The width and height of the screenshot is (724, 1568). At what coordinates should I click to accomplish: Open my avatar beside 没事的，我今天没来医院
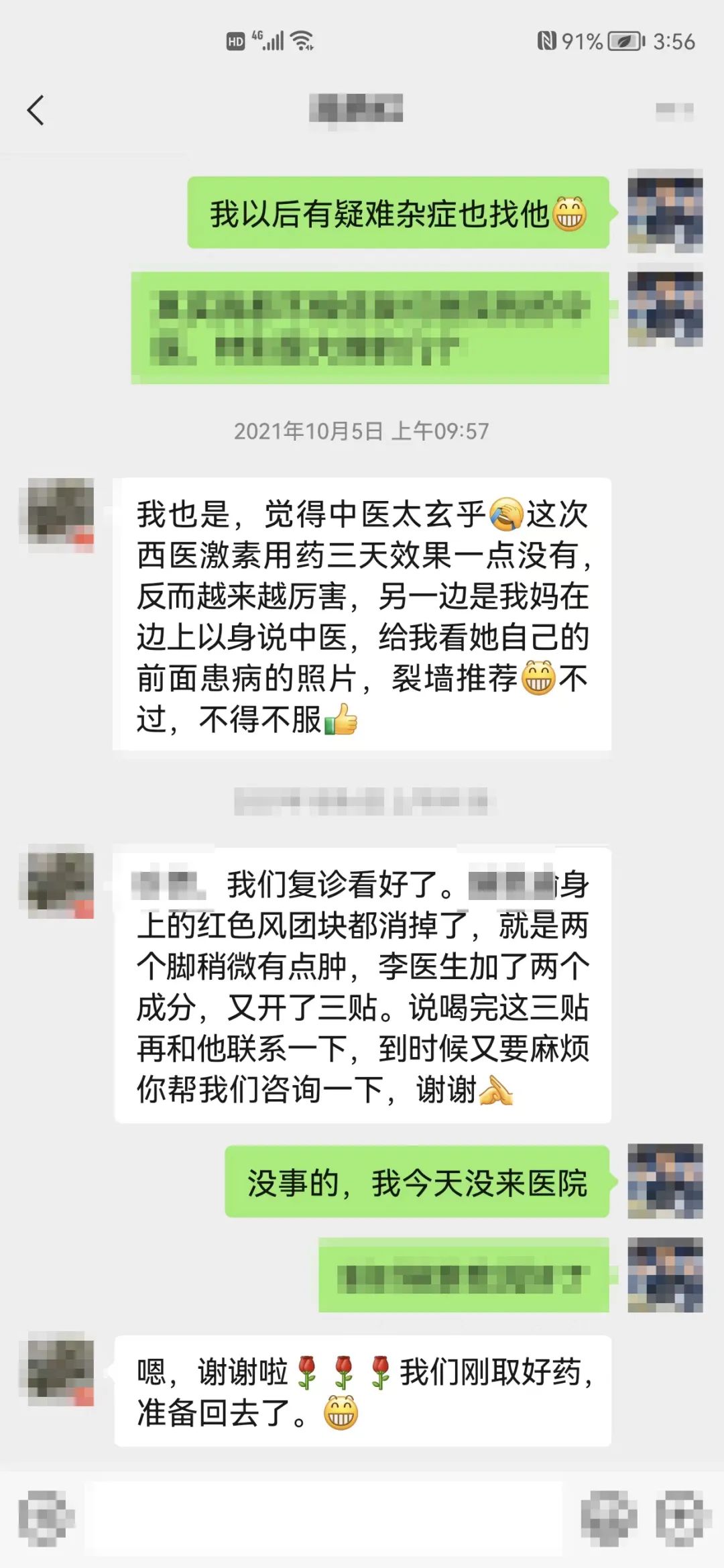tap(664, 1181)
